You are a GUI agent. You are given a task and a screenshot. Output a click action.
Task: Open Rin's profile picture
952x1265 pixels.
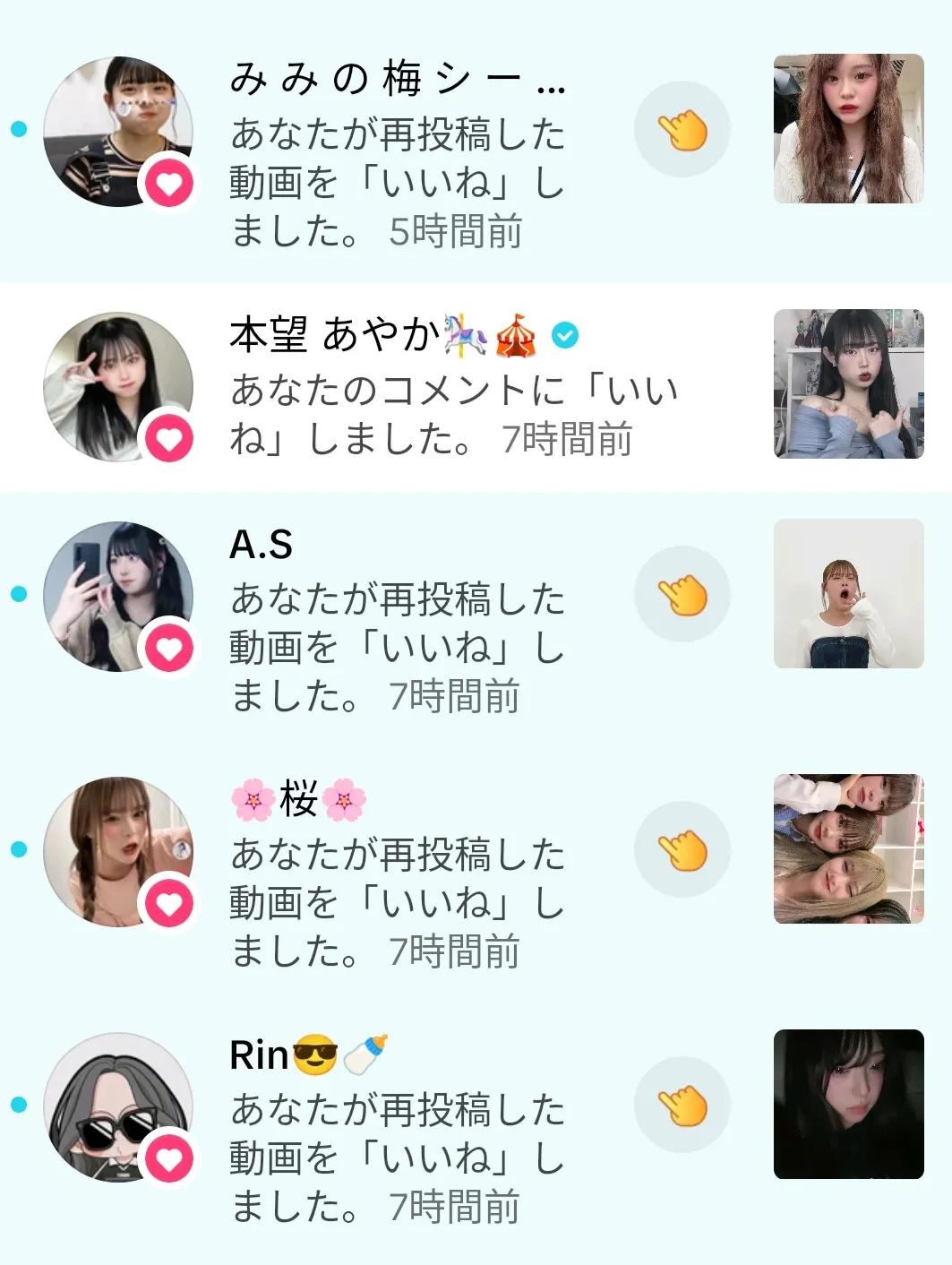118,1106
